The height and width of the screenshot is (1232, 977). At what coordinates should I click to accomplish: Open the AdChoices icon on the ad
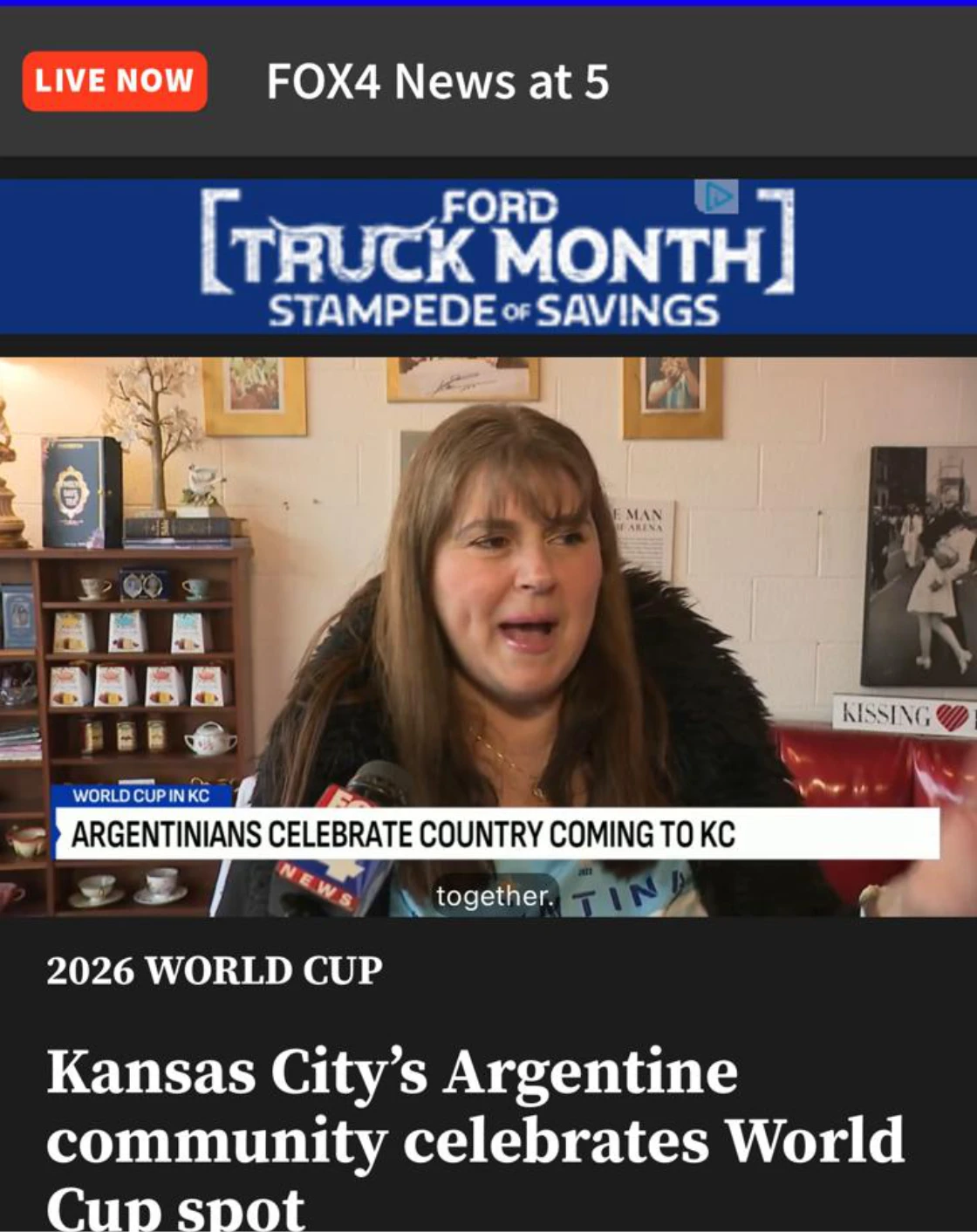(716, 197)
